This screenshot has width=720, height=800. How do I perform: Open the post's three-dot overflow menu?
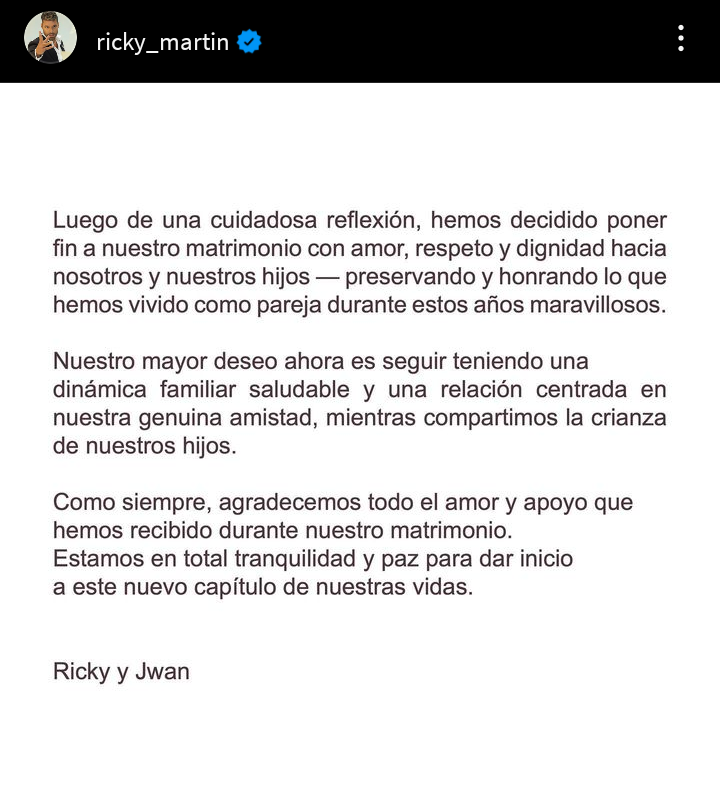click(681, 40)
